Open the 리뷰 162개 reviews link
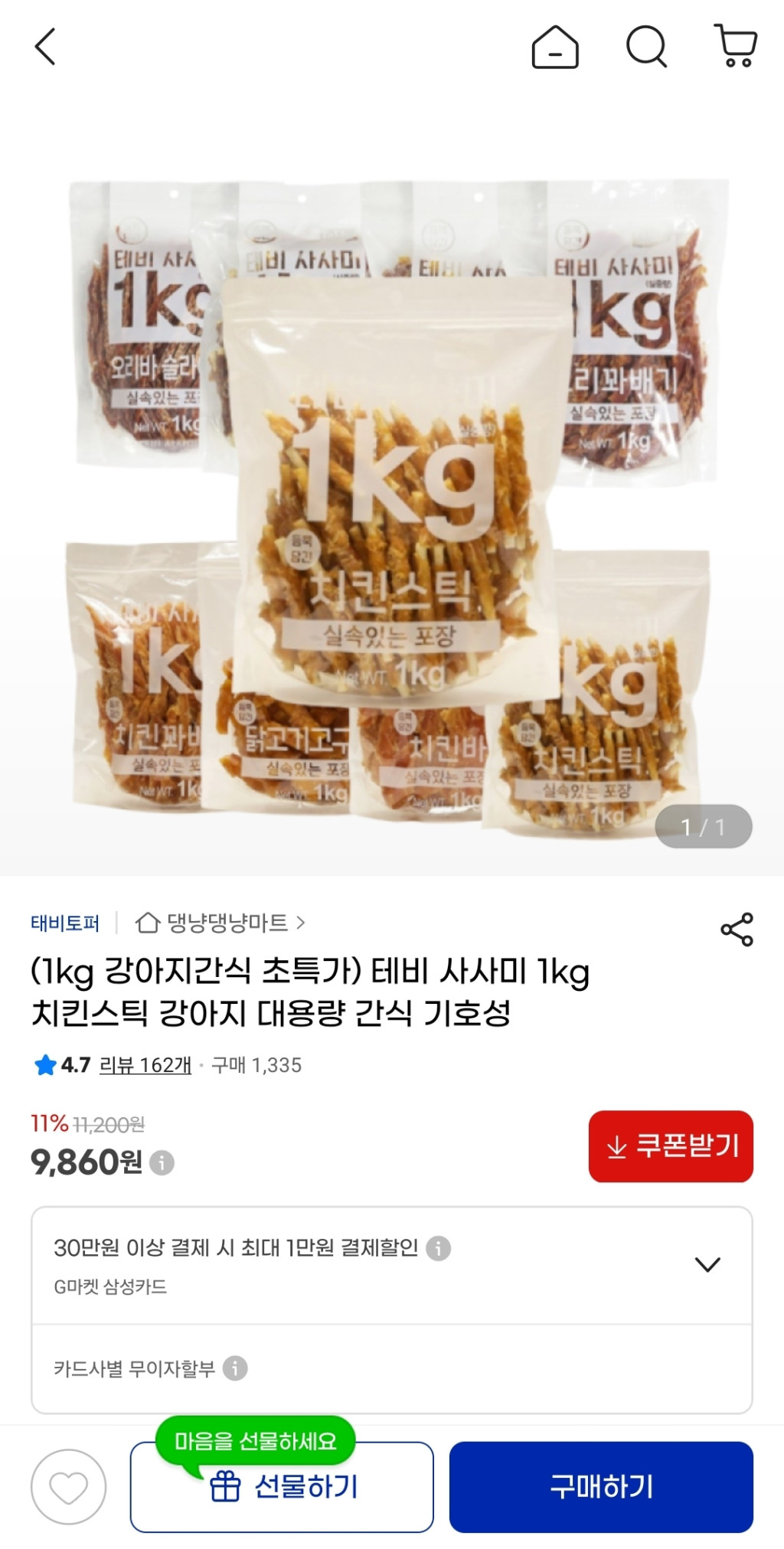 (145, 1065)
